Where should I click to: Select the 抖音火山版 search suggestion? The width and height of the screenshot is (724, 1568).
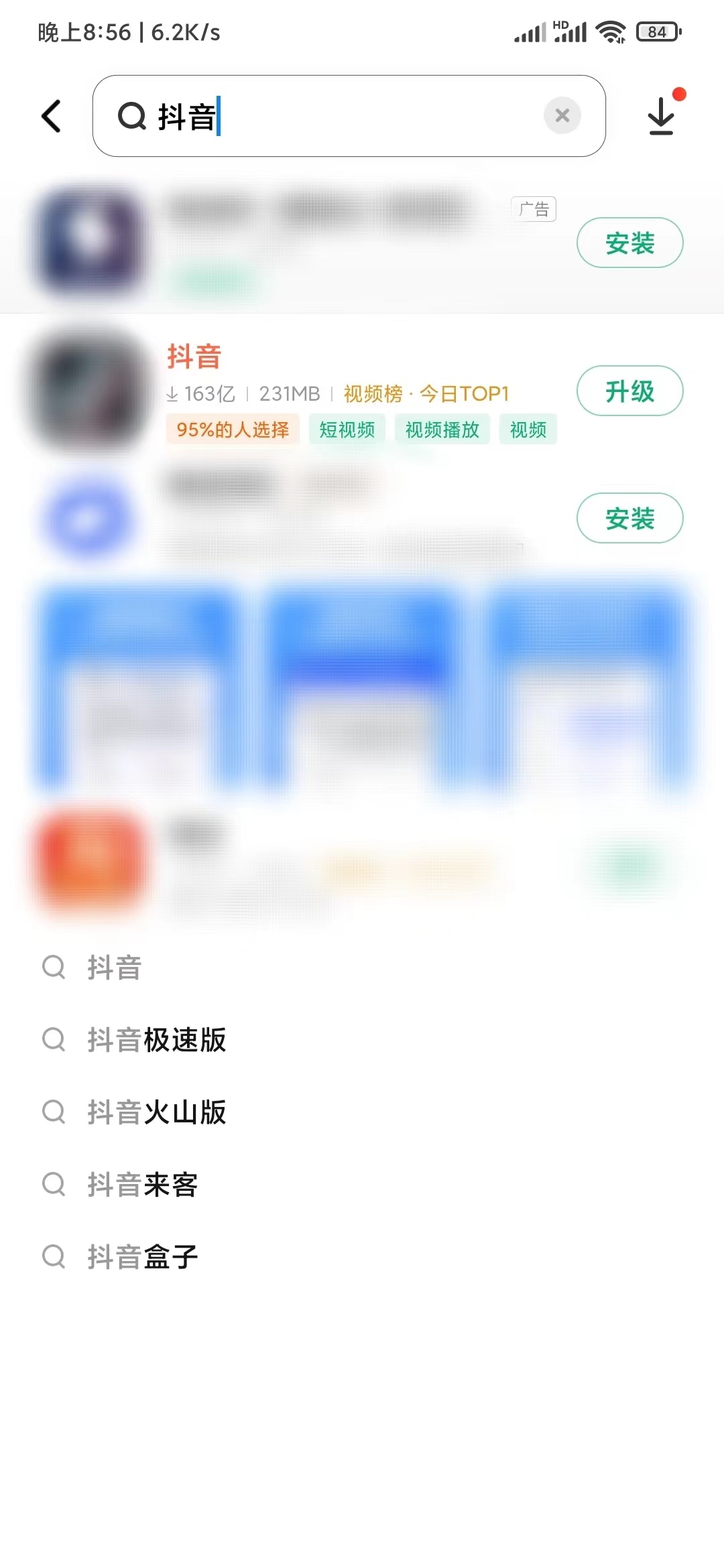(156, 1112)
